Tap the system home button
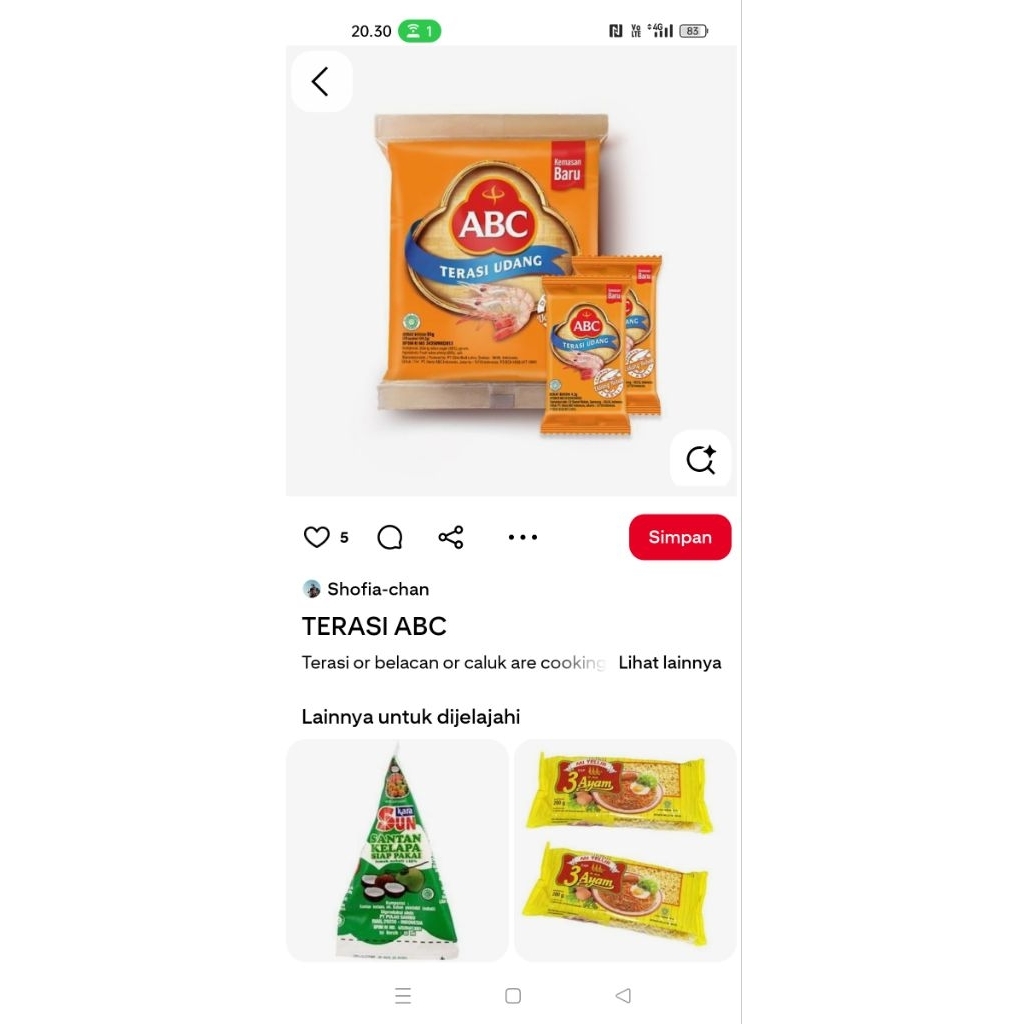The width and height of the screenshot is (1024, 1024). 513,995
